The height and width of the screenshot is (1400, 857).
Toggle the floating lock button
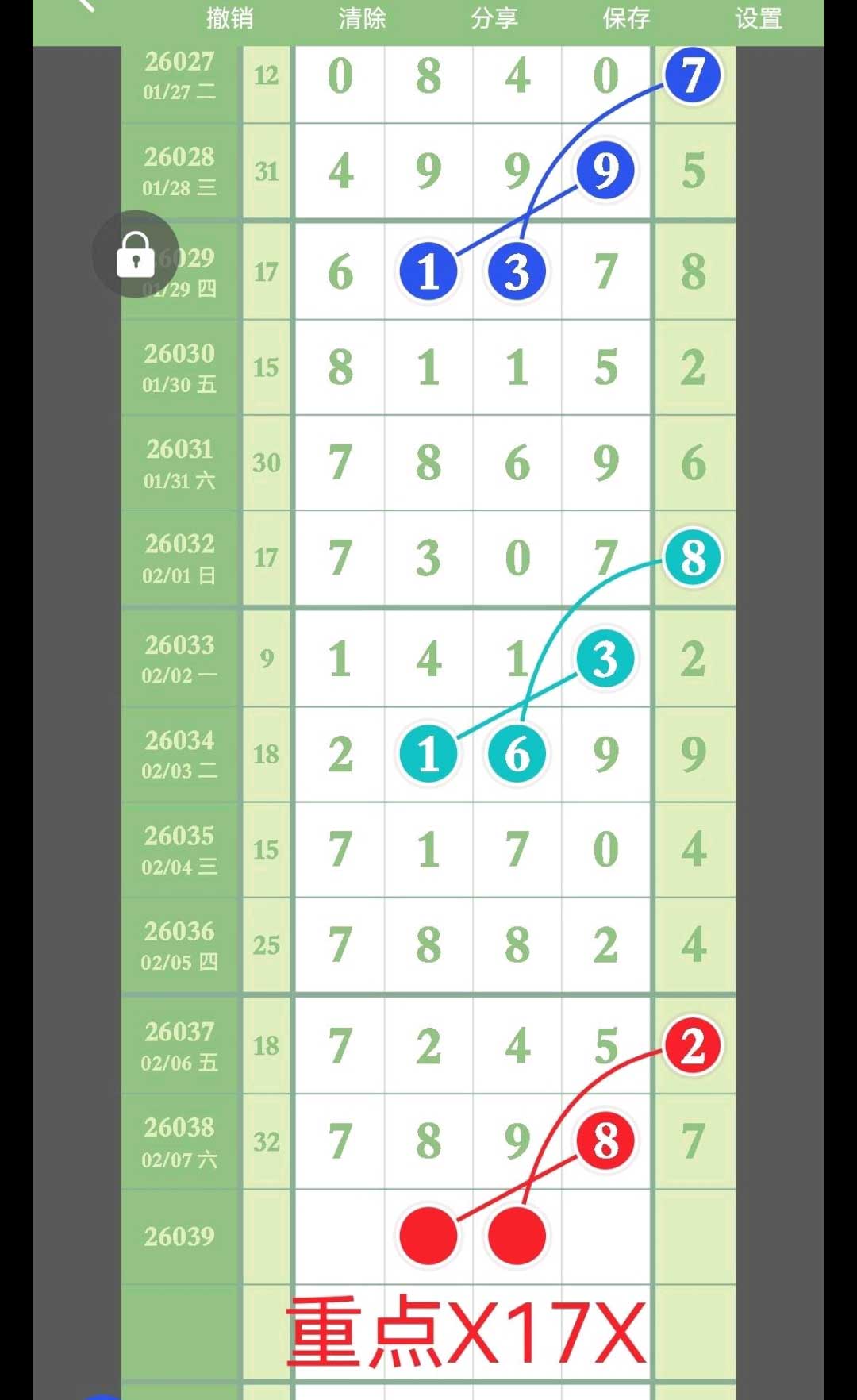136,254
